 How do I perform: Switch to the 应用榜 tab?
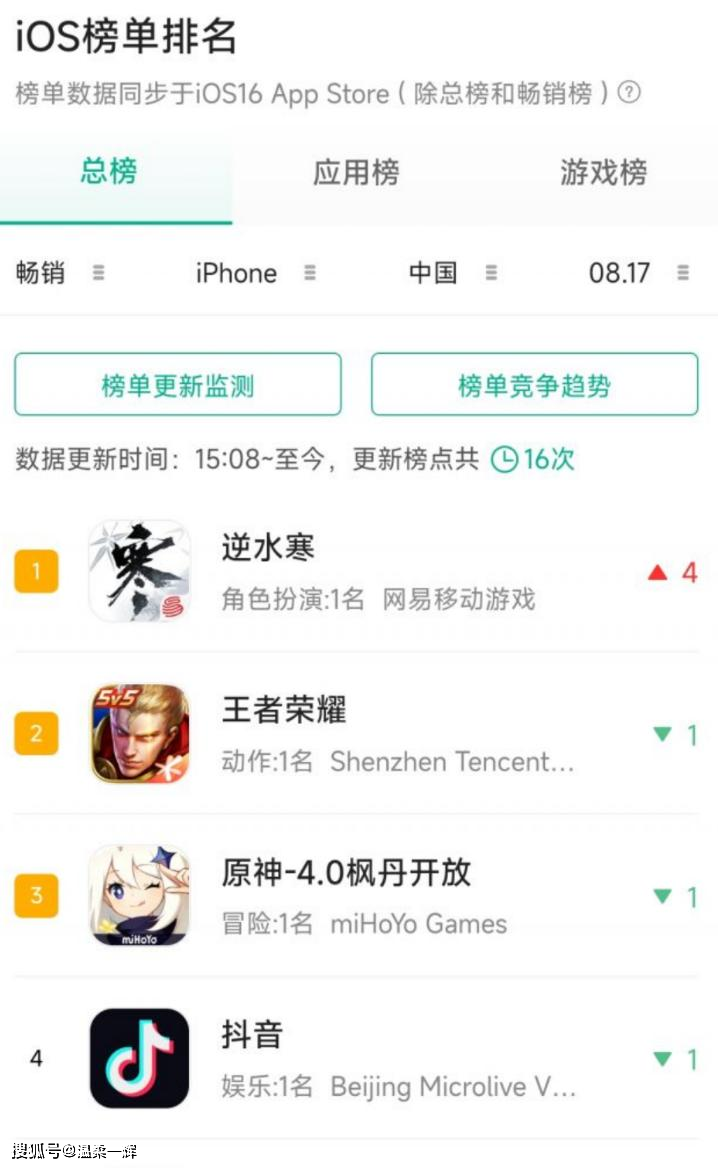click(356, 172)
